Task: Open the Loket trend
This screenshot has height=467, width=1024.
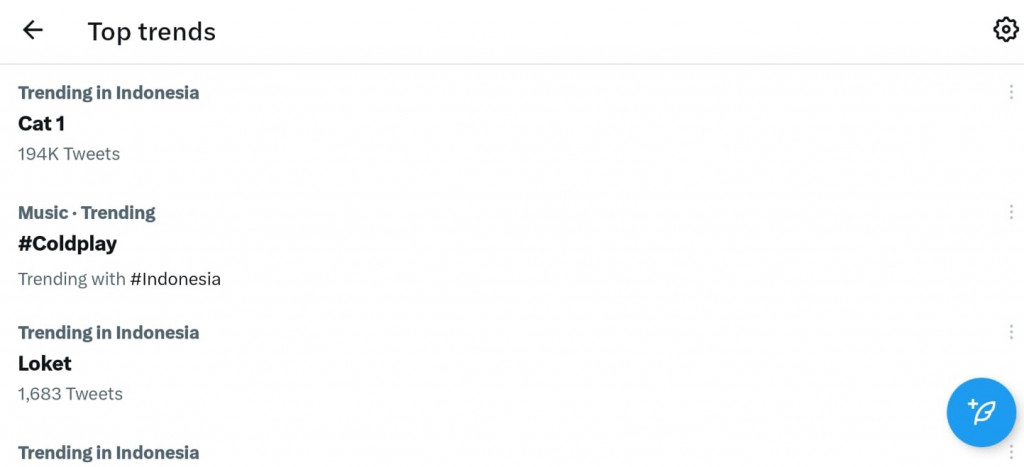Action: (x=45, y=363)
